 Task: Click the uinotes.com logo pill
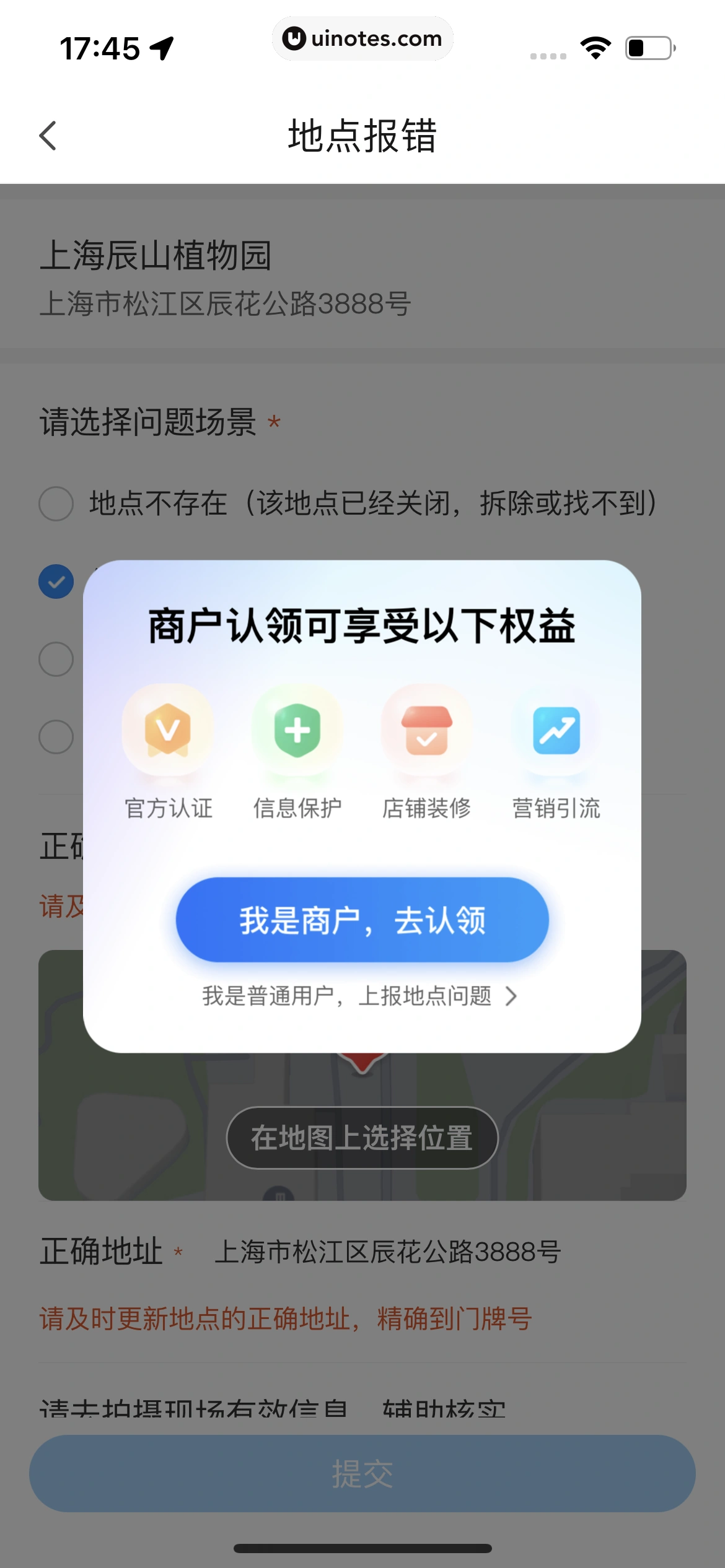click(x=362, y=38)
